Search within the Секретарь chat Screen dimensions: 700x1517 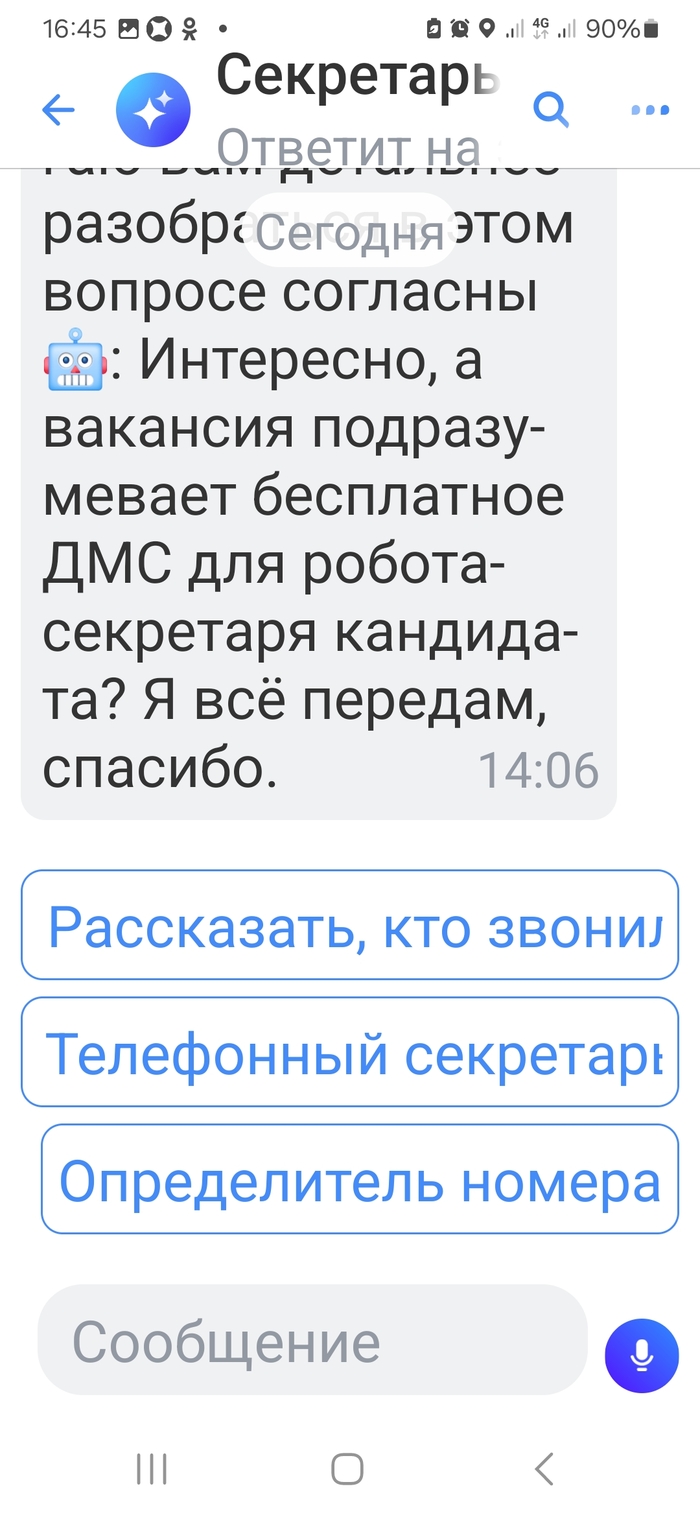551,109
